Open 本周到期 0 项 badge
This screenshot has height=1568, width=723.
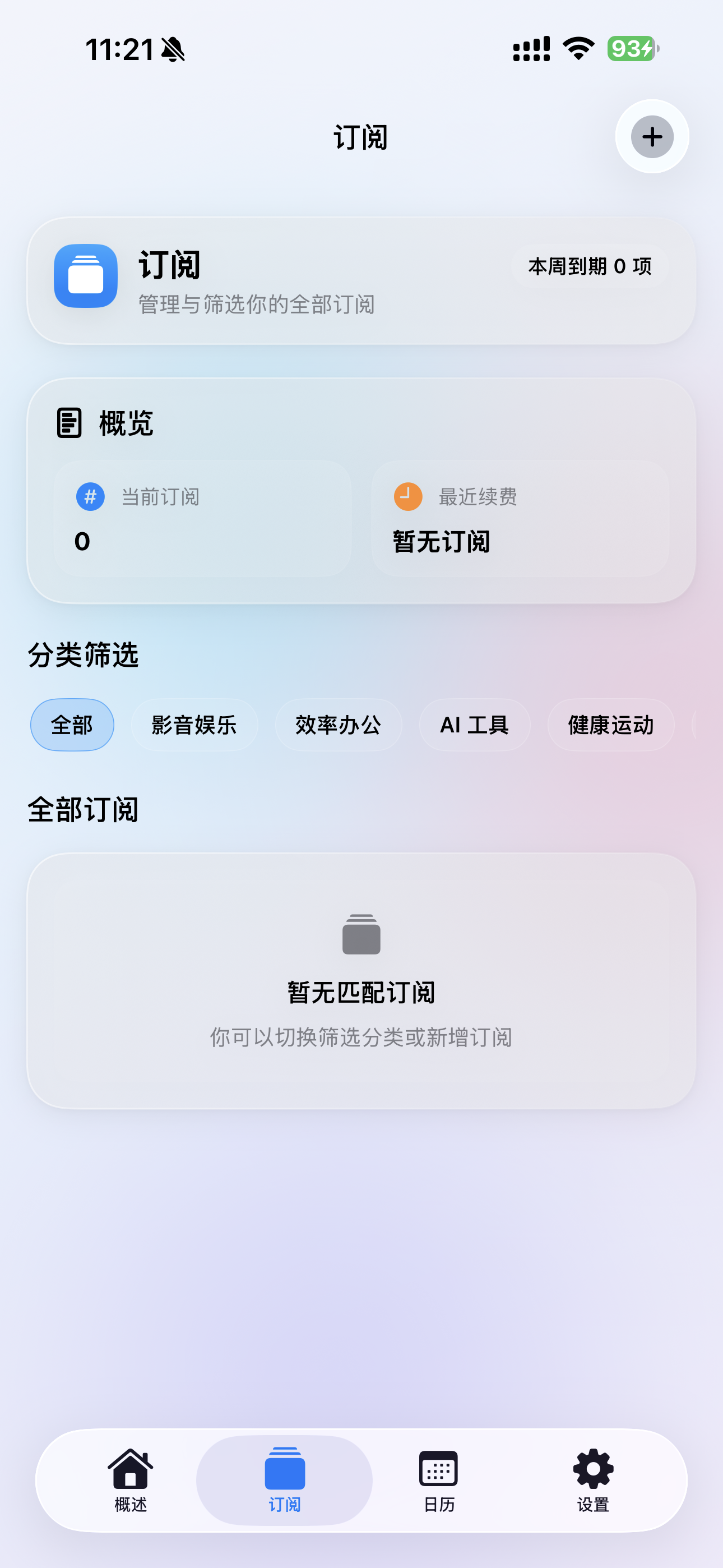pos(590,266)
